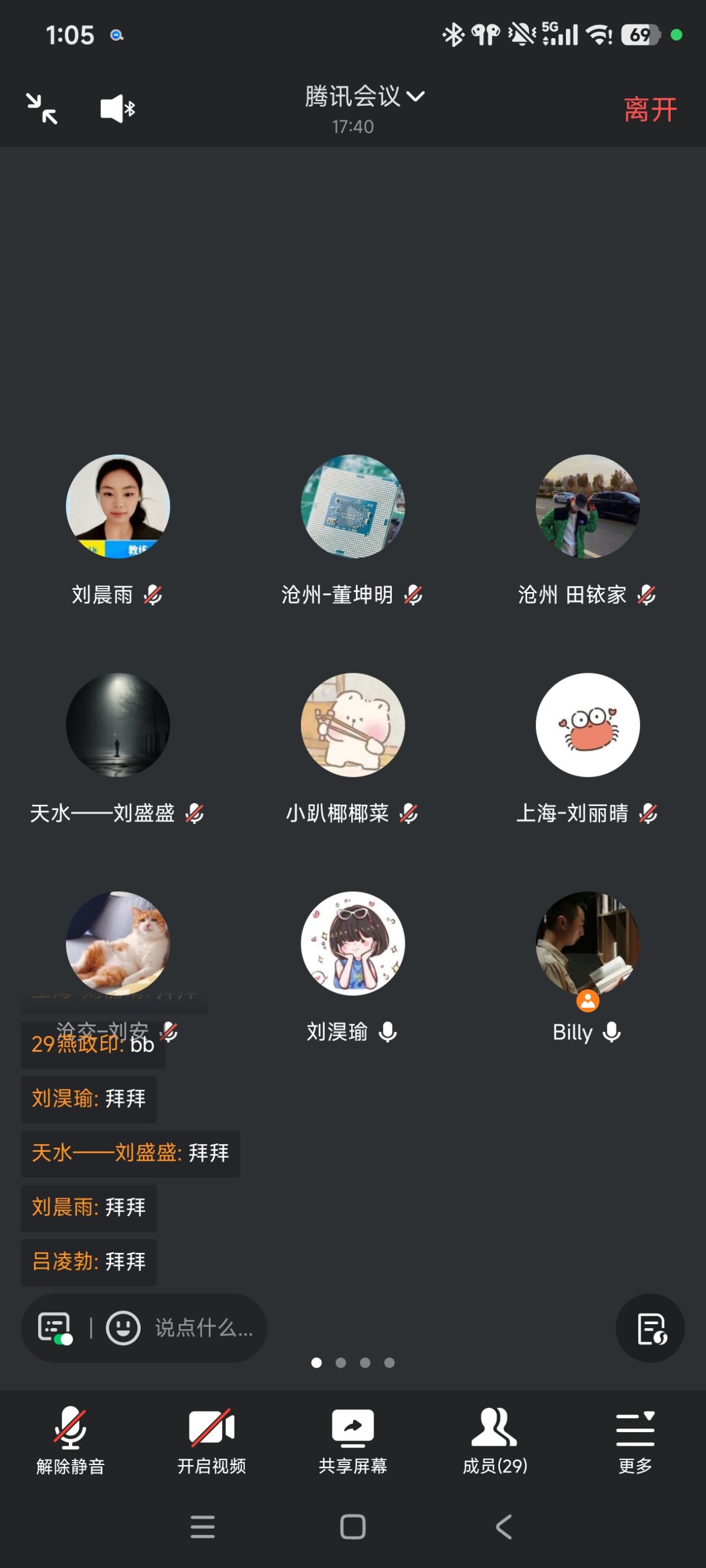This screenshot has height=1568, width=706.
Task: Open 更多 for more meeting options
Action: coord(635,1431)
